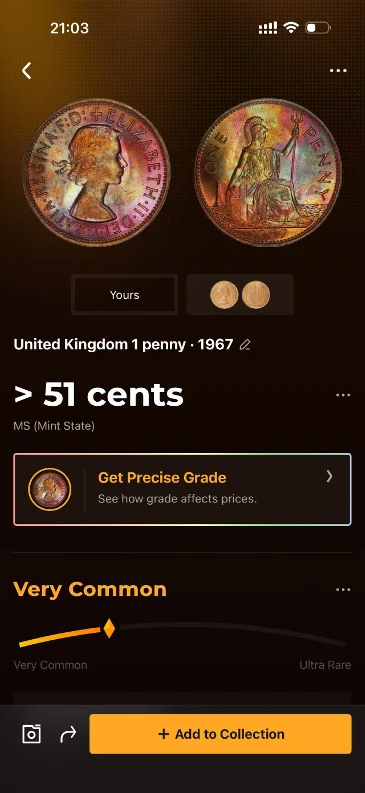Tap the camera scan icon in bottom bar
Screen dimensions: 365x793
click(x=31, y=734)
